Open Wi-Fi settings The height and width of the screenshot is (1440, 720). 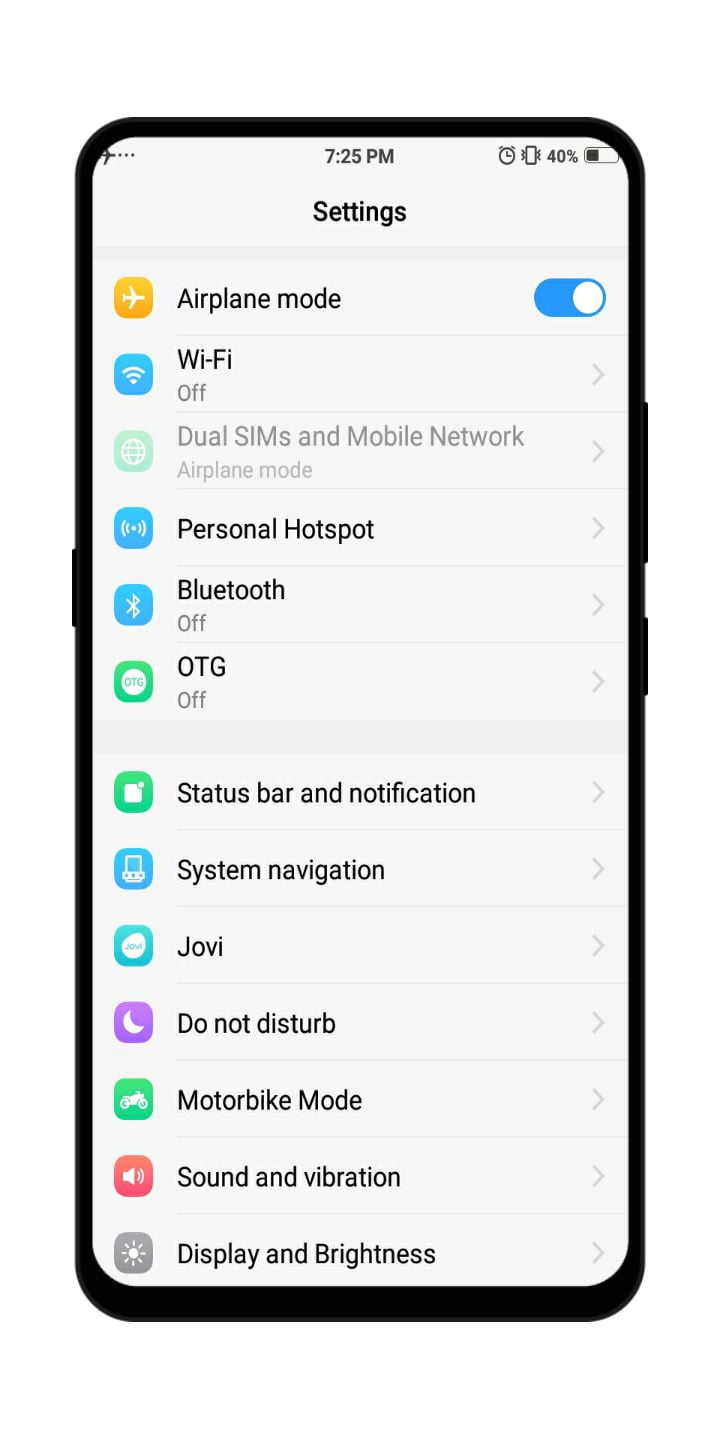(x=360, y=375)
